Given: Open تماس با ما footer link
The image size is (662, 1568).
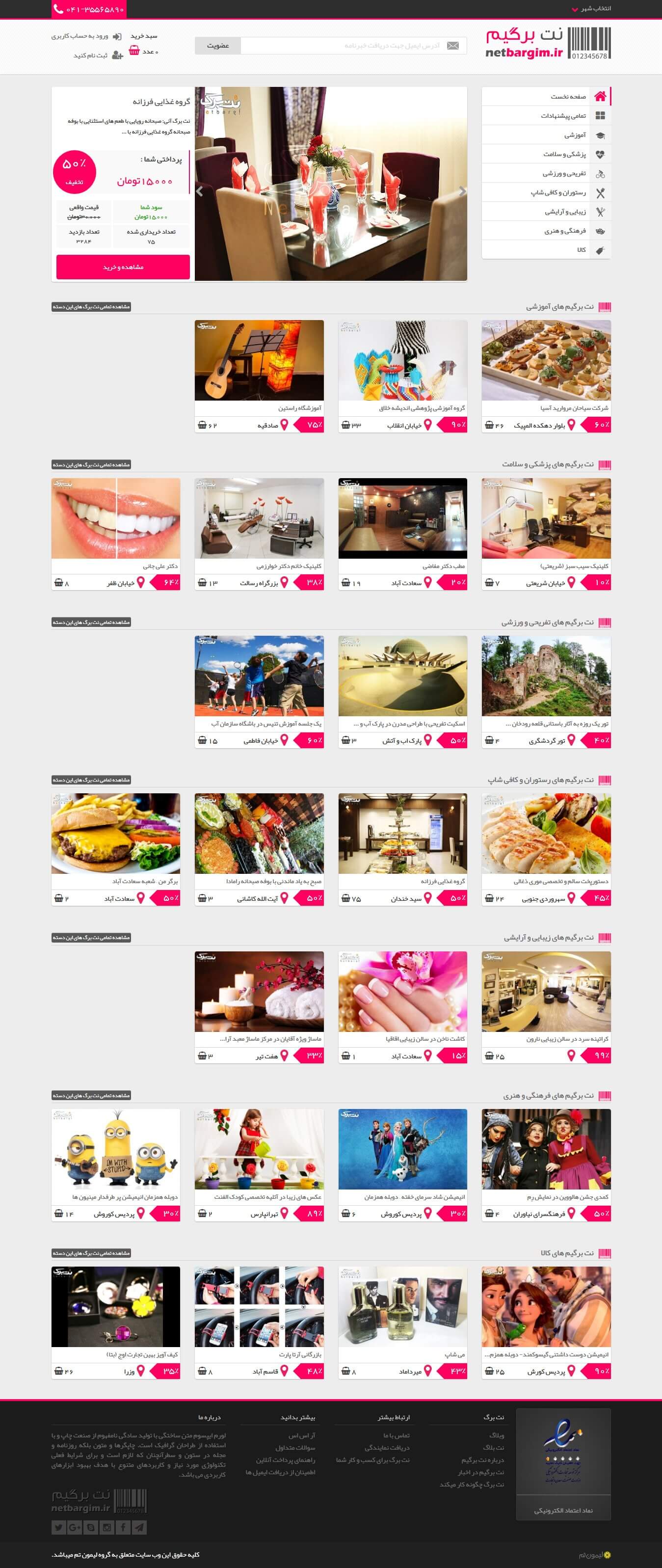Looking at the screenshot, I should click(396, 1435).
